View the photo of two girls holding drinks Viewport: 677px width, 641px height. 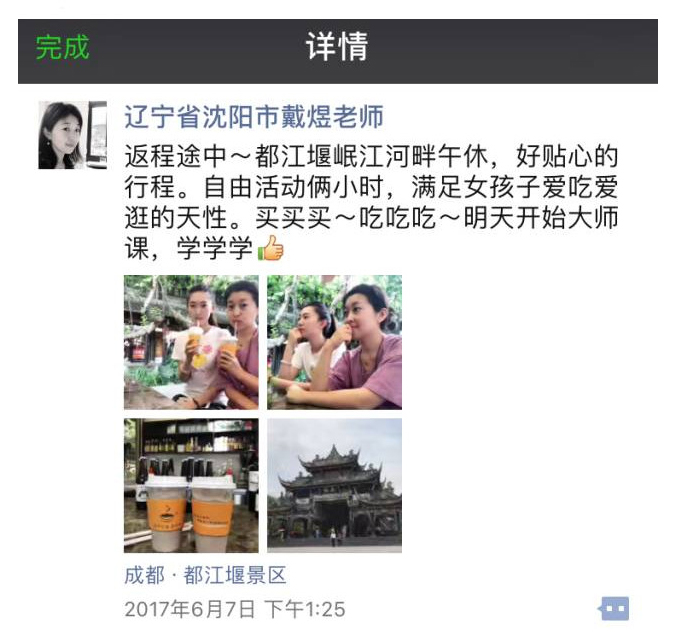pos(191,342)
